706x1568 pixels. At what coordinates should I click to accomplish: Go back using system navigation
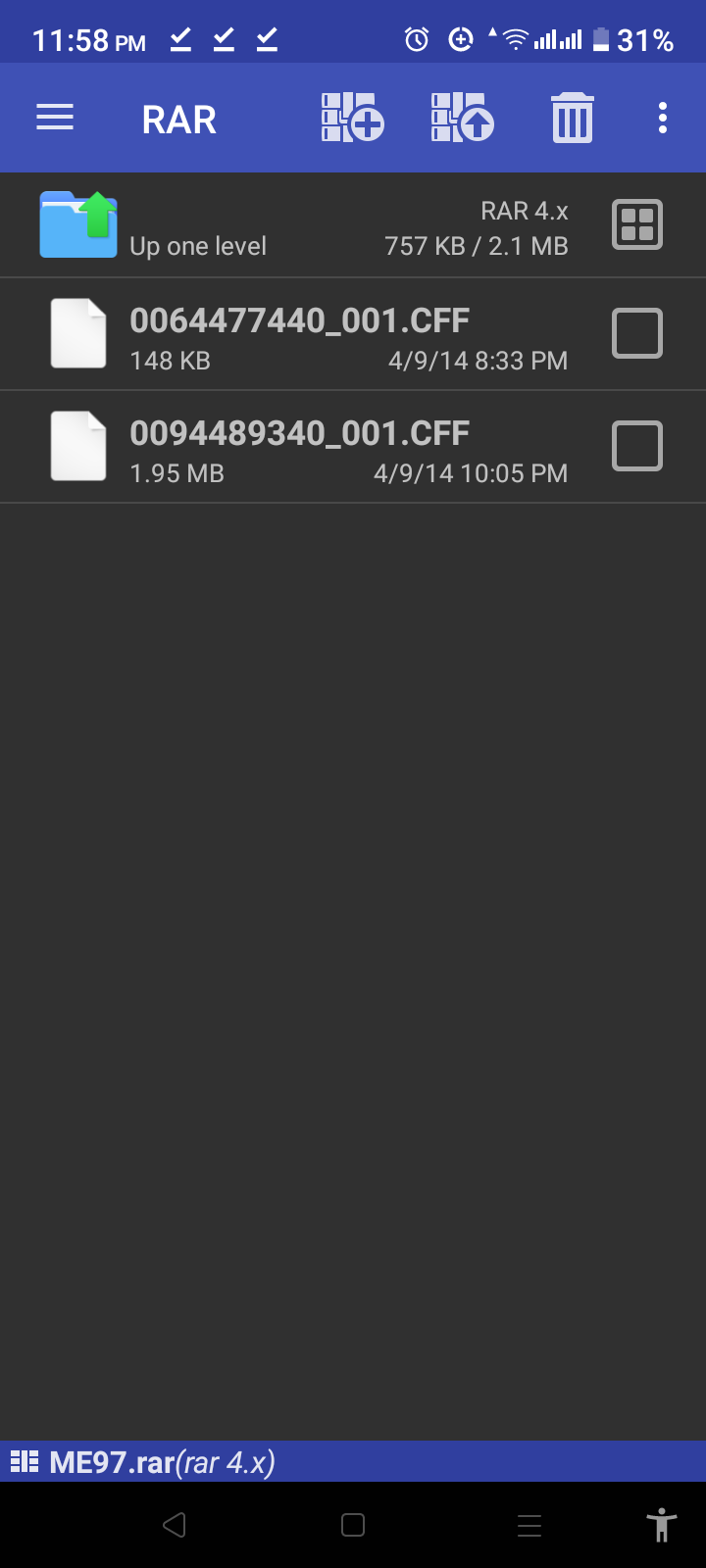(x=175, y=1525)
